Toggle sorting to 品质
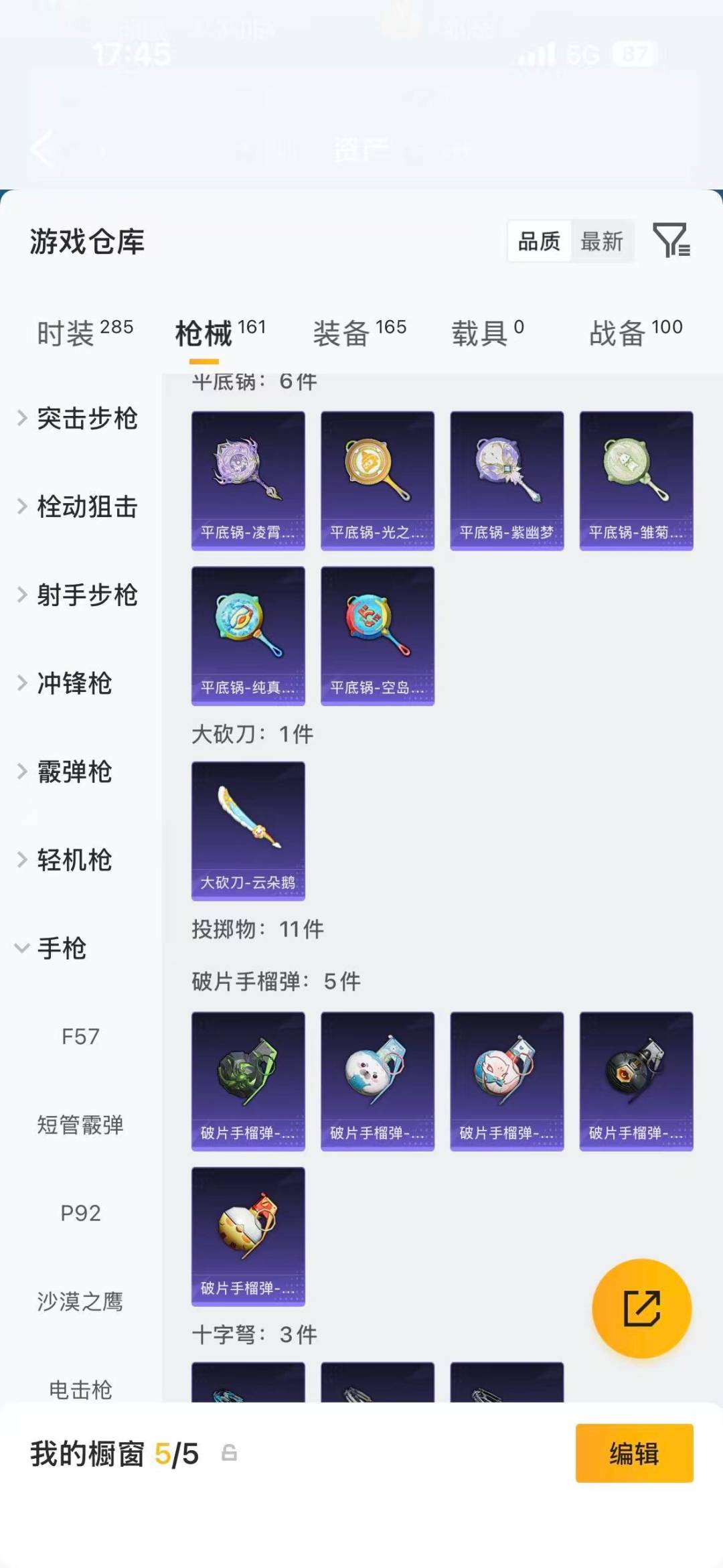Viewport: 723px width, 1568px height. point(540,242)
